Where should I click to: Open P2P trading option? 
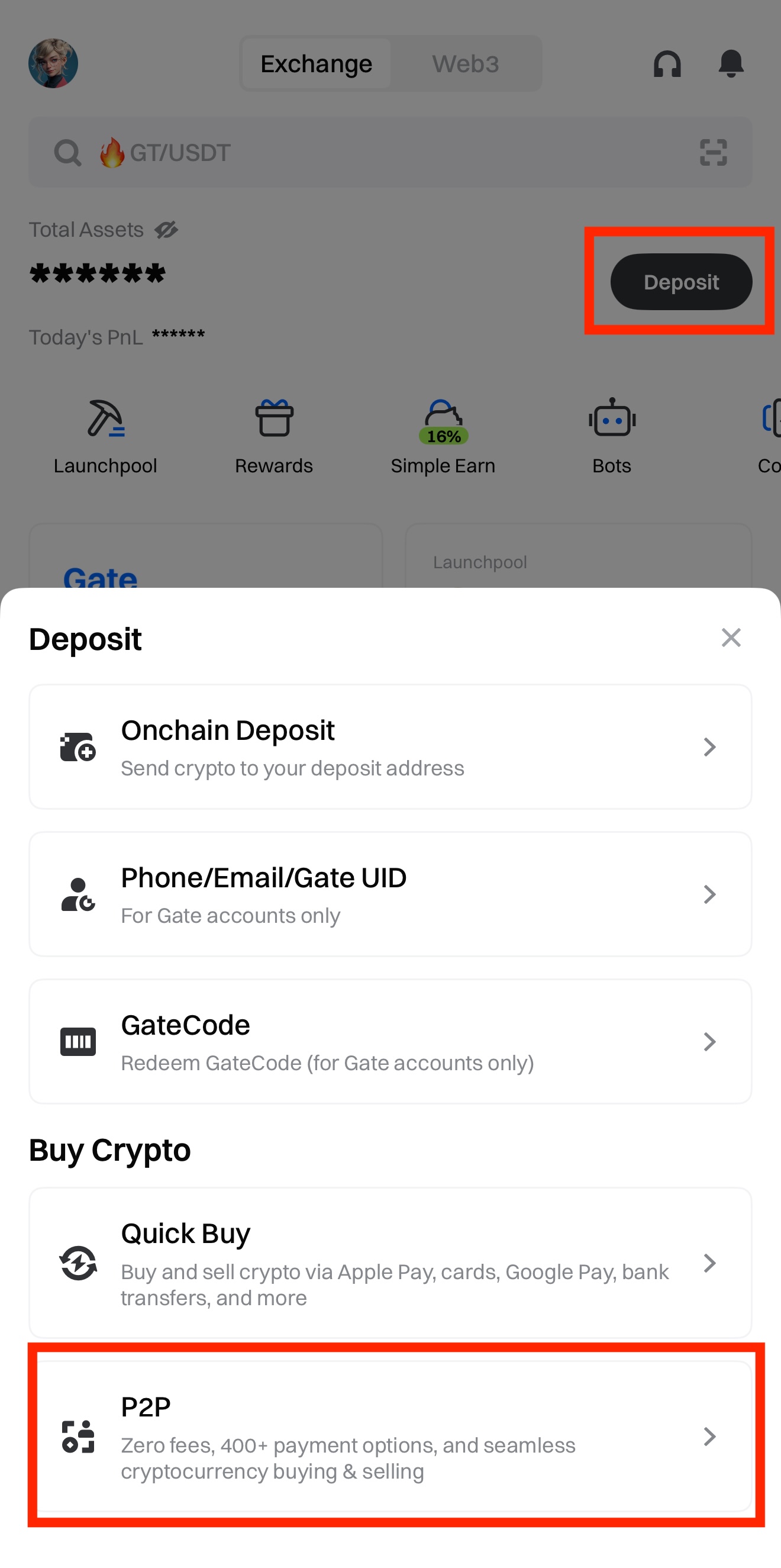coord(390,1436)
